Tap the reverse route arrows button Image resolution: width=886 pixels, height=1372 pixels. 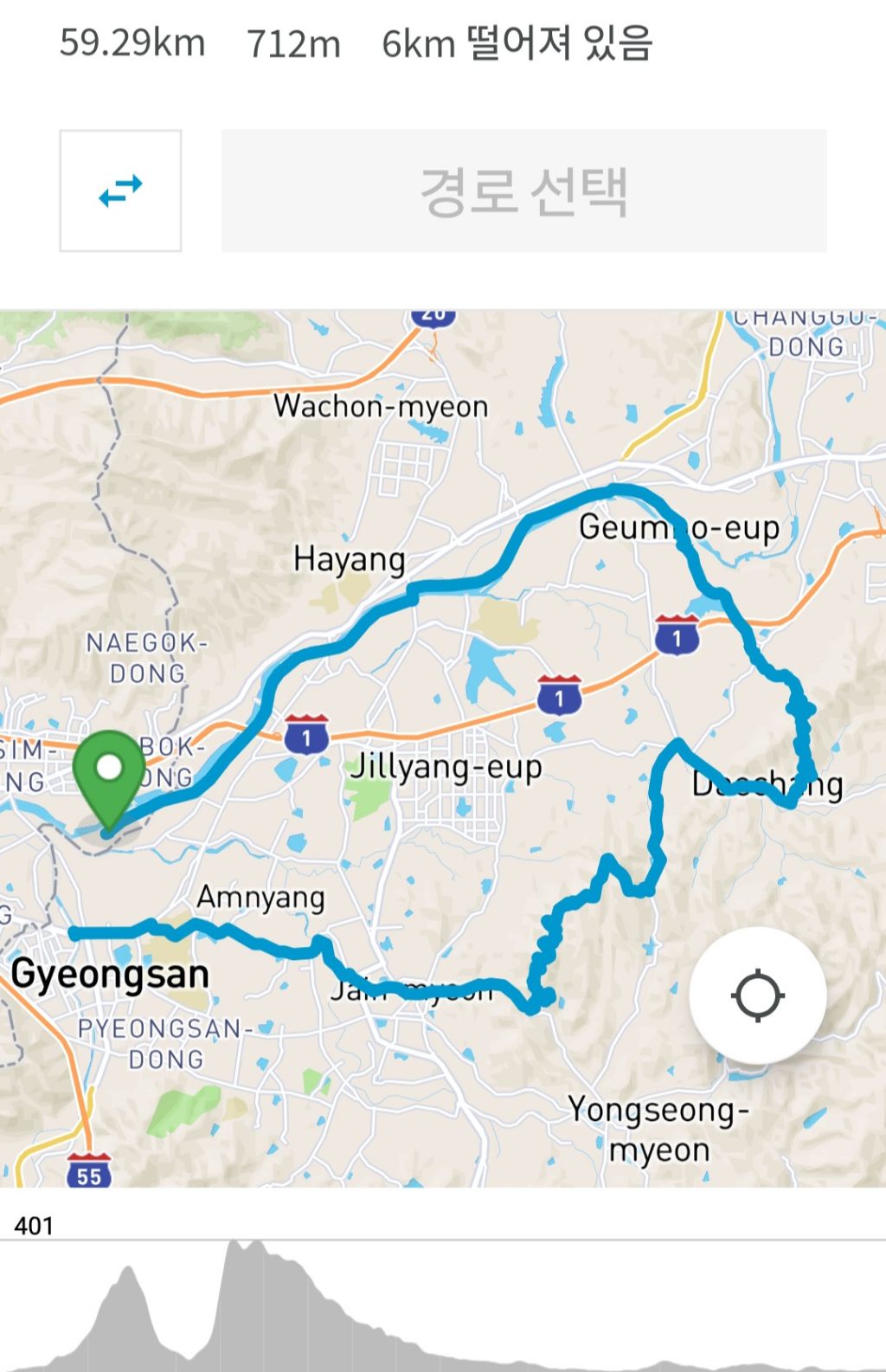[120, 191]
